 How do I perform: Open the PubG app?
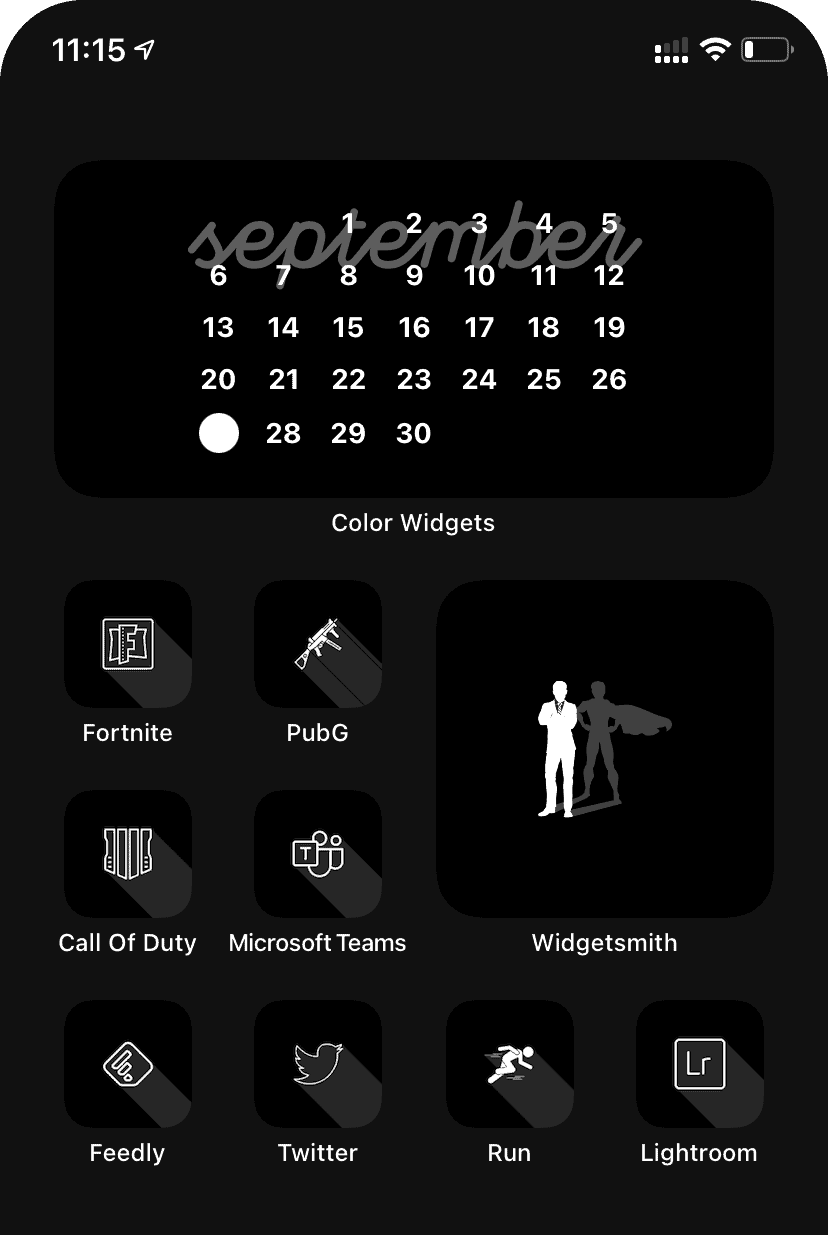pyautogui.click(x=318, y=645)
